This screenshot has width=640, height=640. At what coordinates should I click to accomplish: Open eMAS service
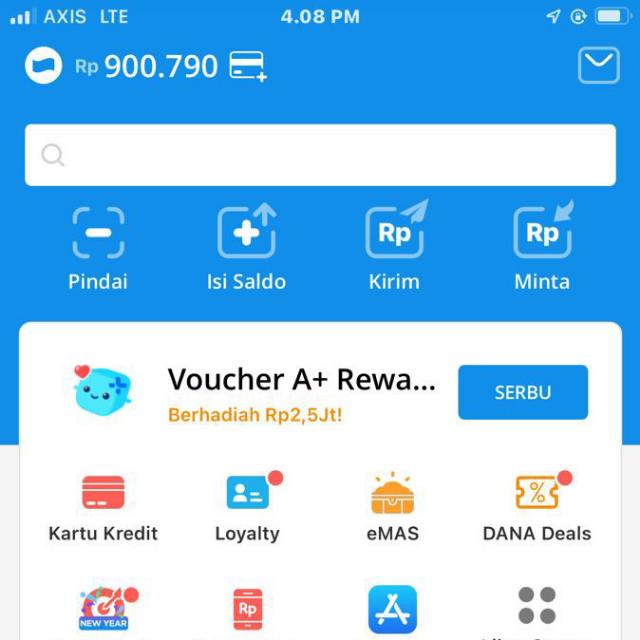coord(392,507)
